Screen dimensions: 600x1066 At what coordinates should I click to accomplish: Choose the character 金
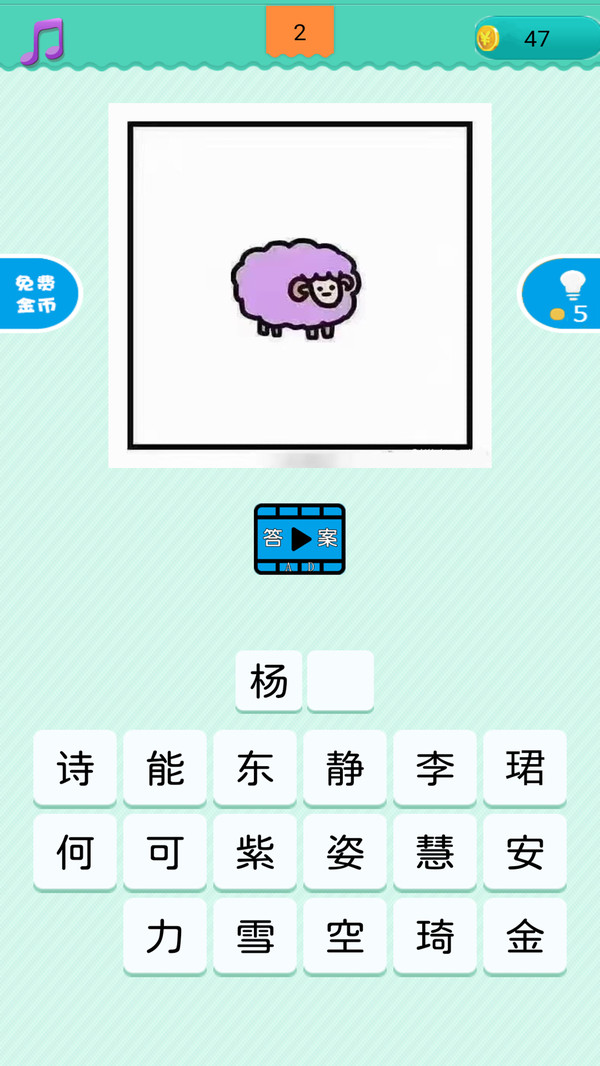(525, 936)
